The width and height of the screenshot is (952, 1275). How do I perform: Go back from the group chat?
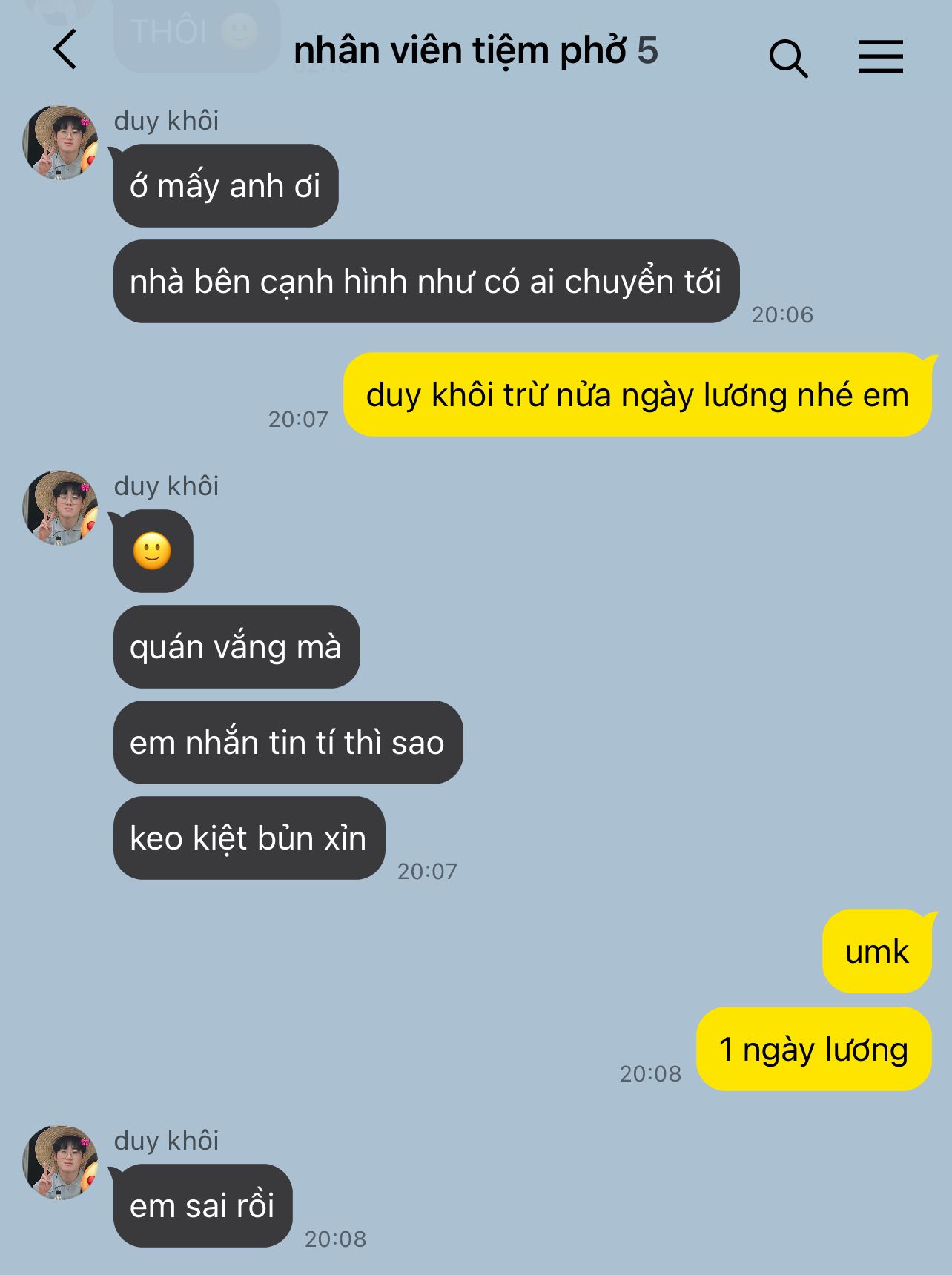65,50
